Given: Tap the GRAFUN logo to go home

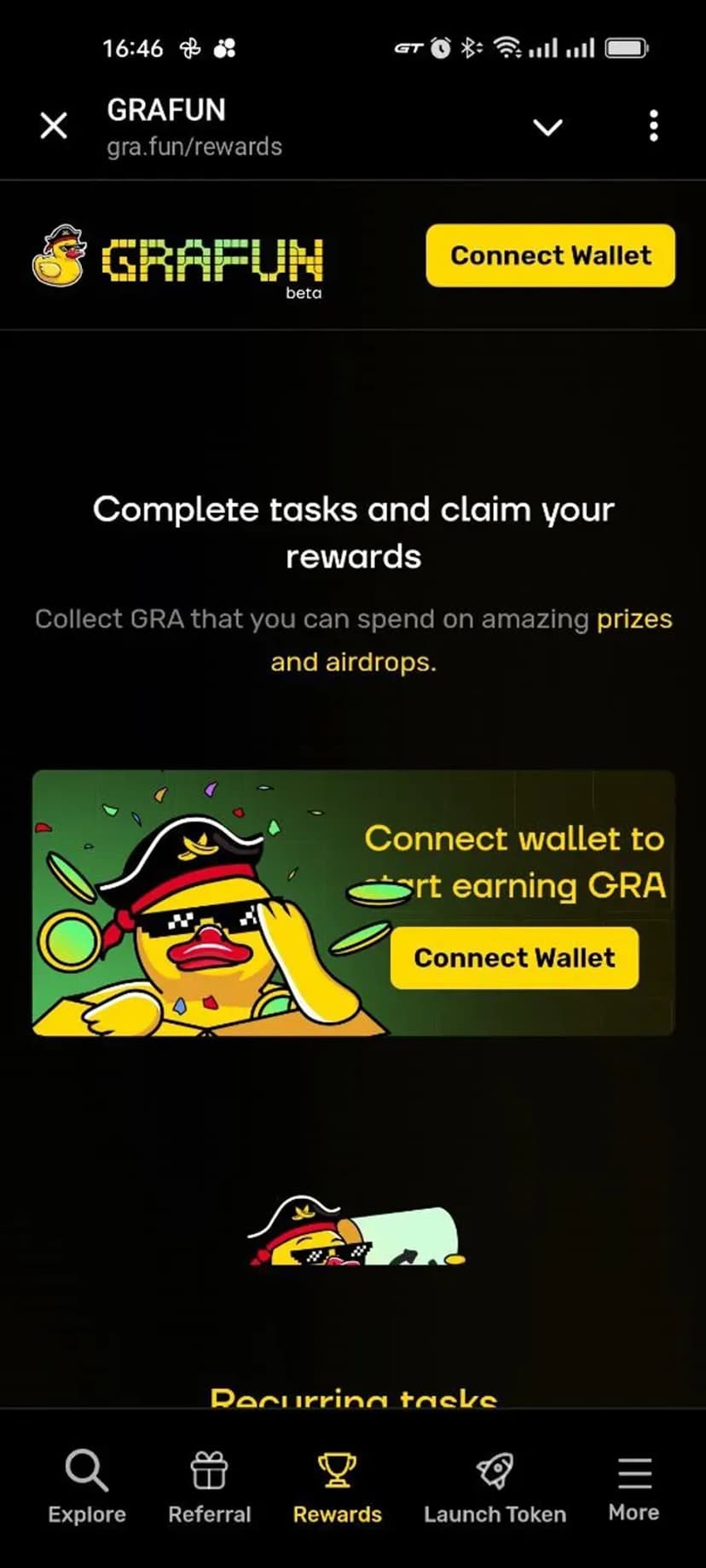Looking at the screenshot, I should click(x=179, y=258).
